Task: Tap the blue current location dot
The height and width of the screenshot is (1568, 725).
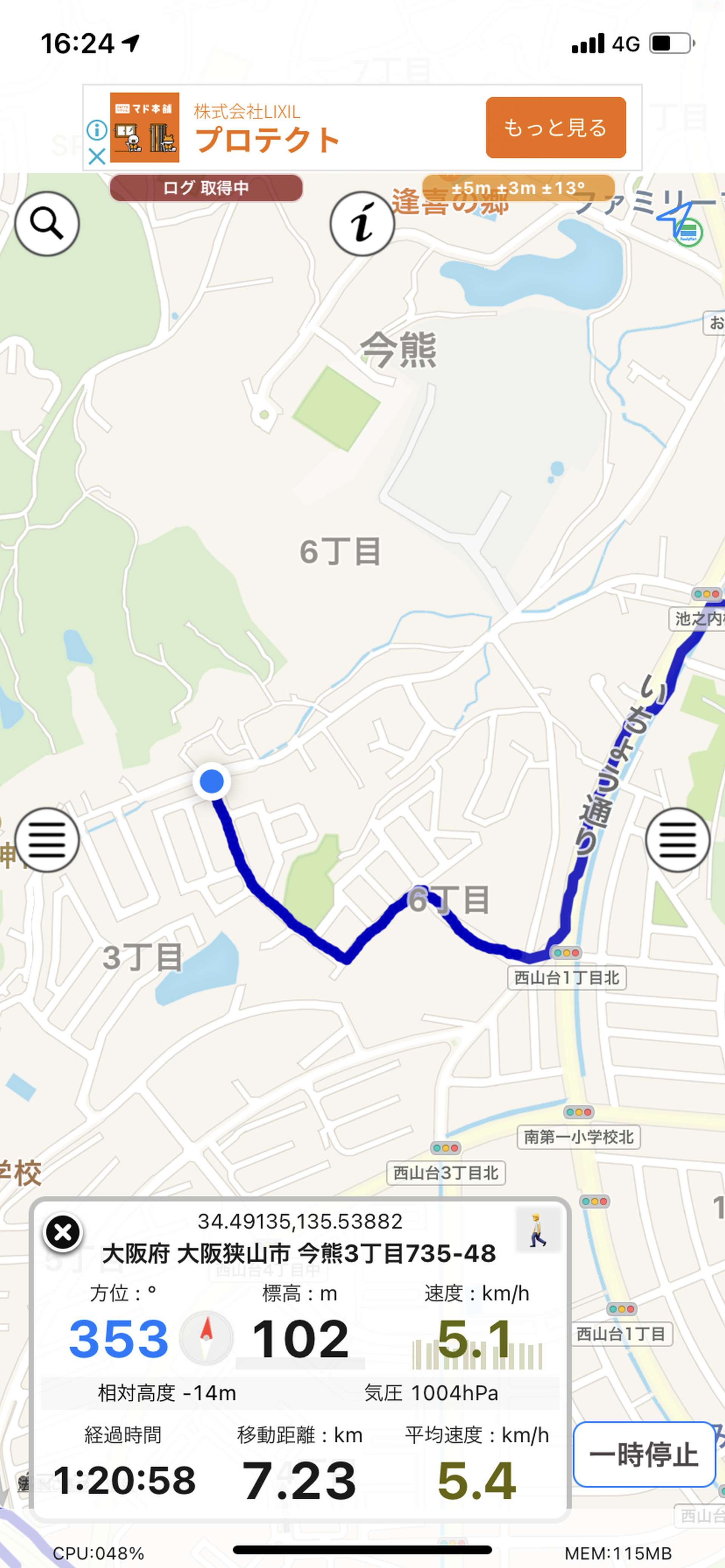Action: click(x=211, y=781)
